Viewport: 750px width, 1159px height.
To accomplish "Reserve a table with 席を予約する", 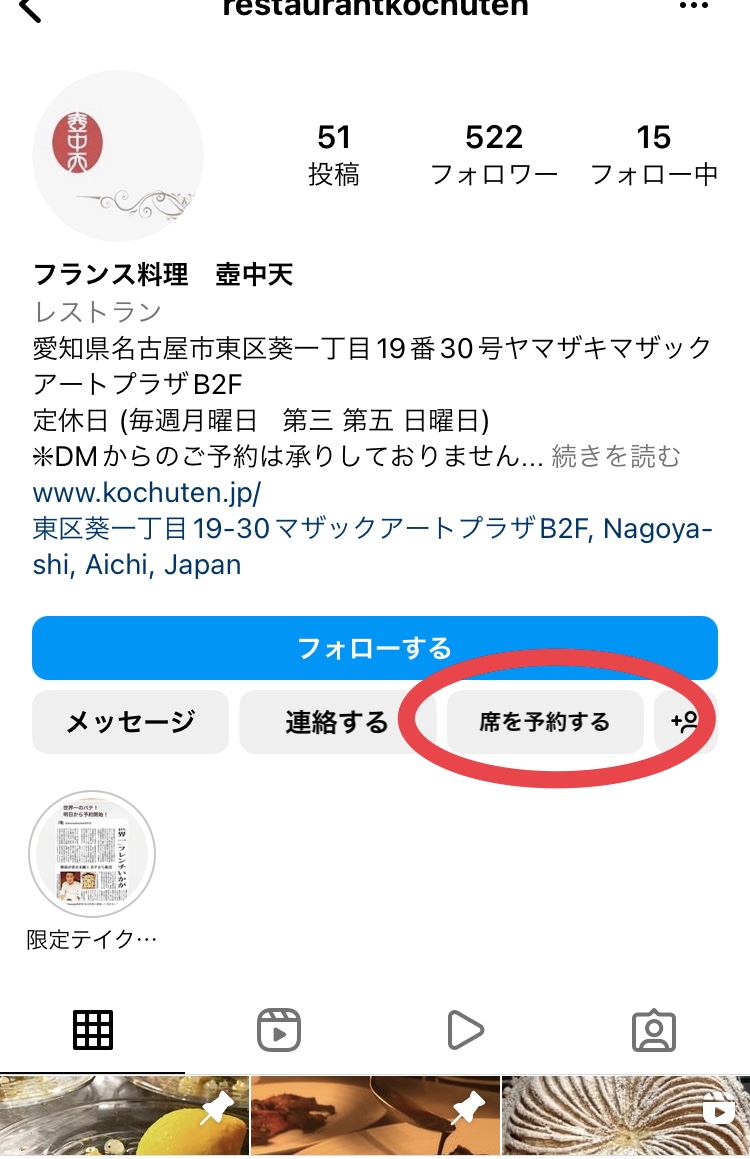I will (545, 722).
